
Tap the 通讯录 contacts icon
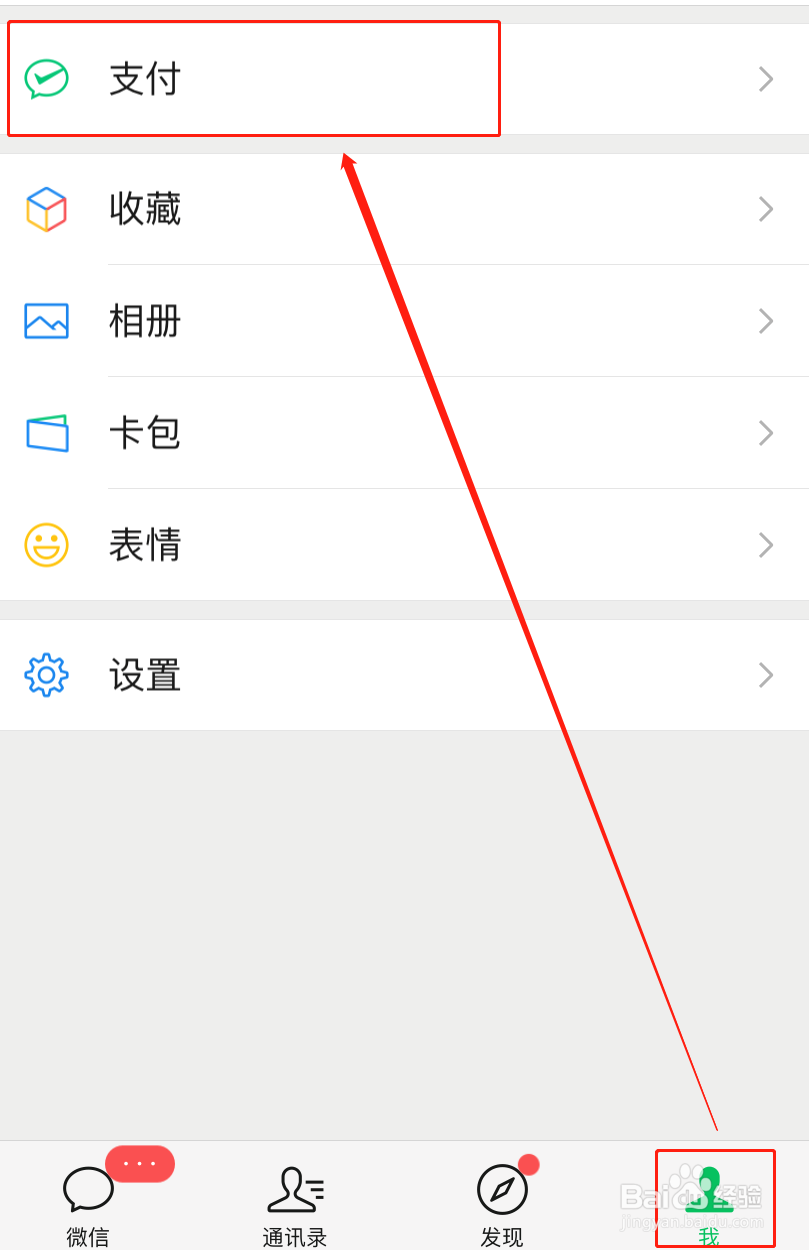tap(295, 1190)
